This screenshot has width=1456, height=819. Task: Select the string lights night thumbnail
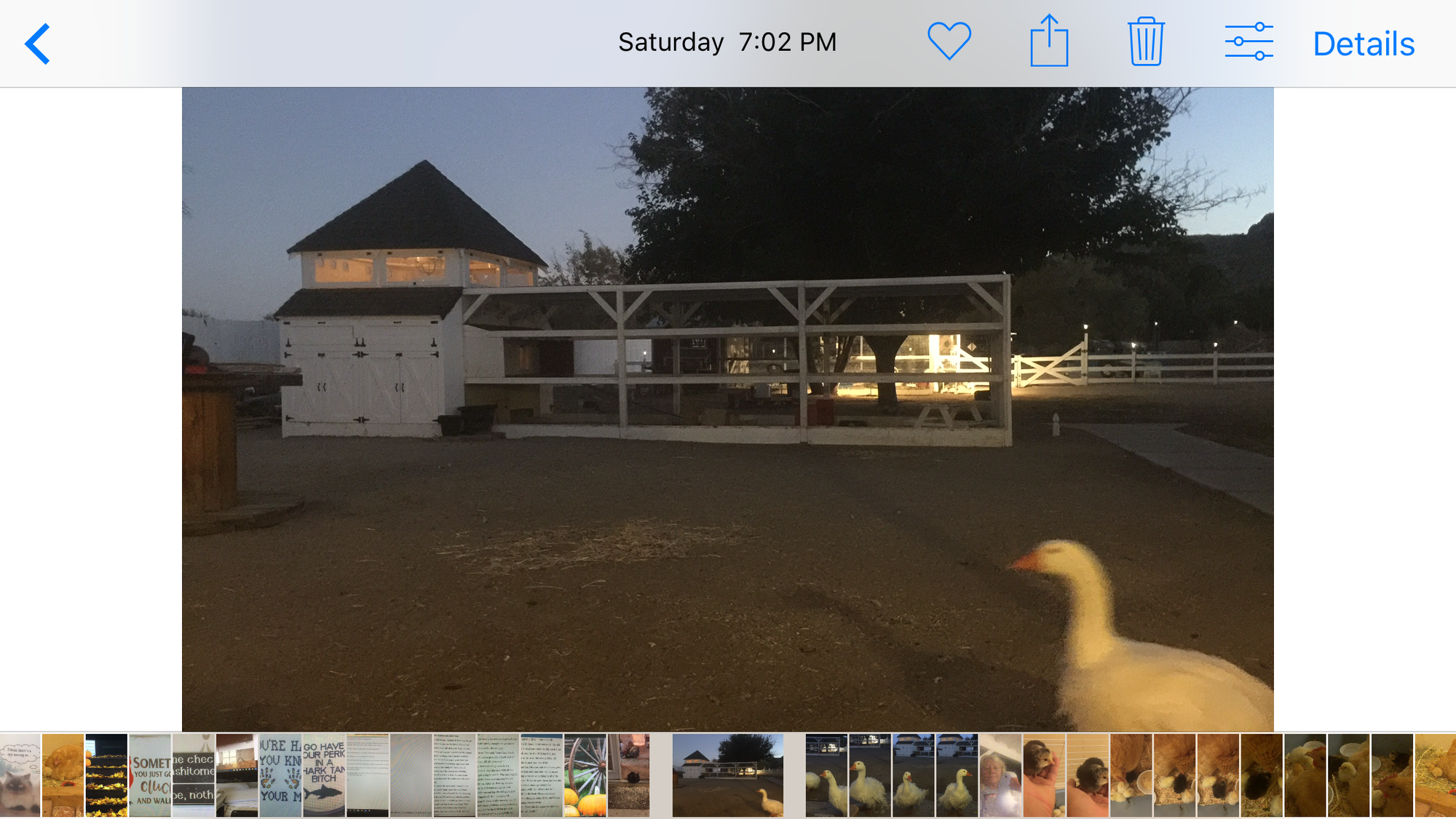click(x=106, y=775)
